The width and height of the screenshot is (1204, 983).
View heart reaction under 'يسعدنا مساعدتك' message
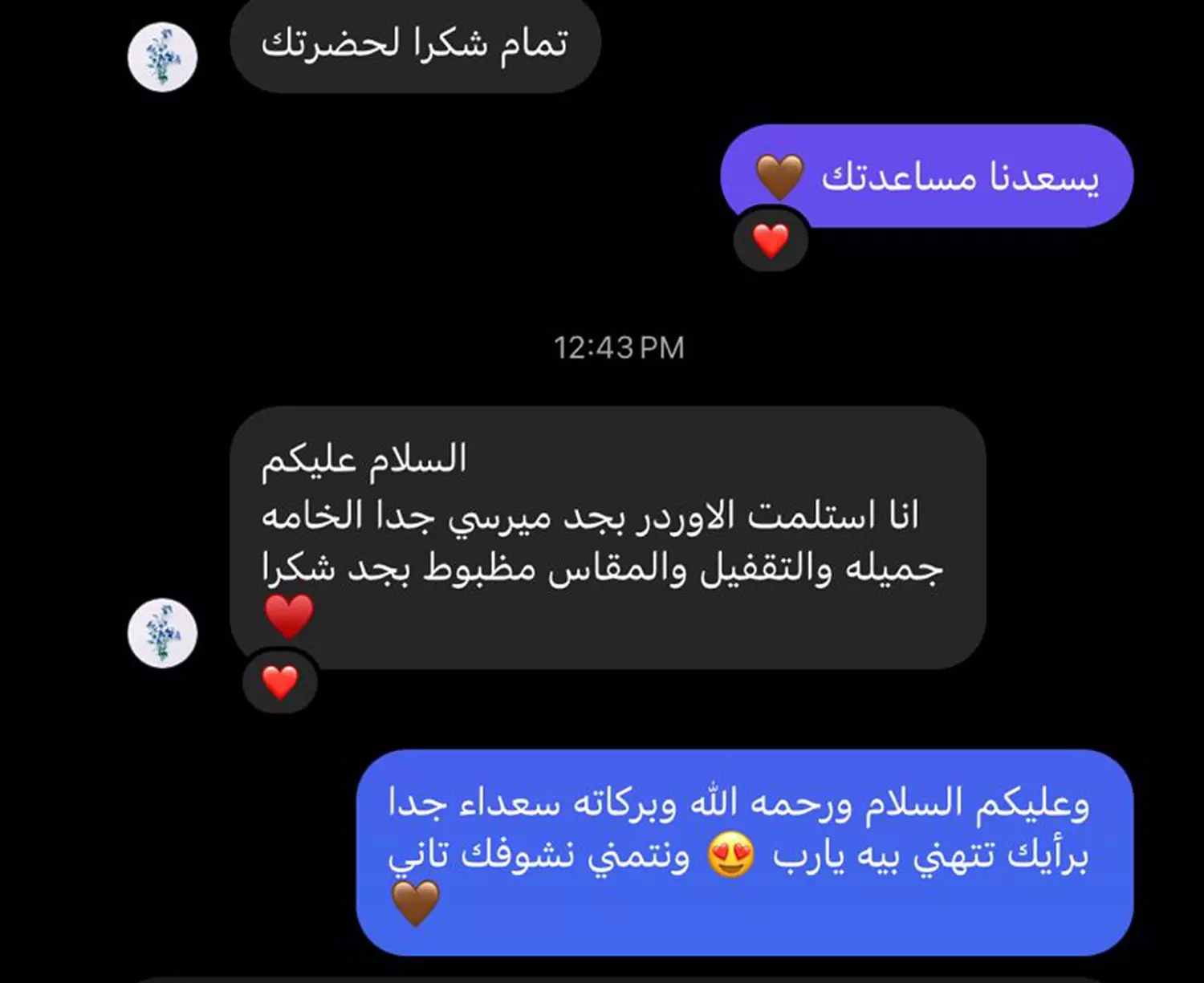pos(771,241)
